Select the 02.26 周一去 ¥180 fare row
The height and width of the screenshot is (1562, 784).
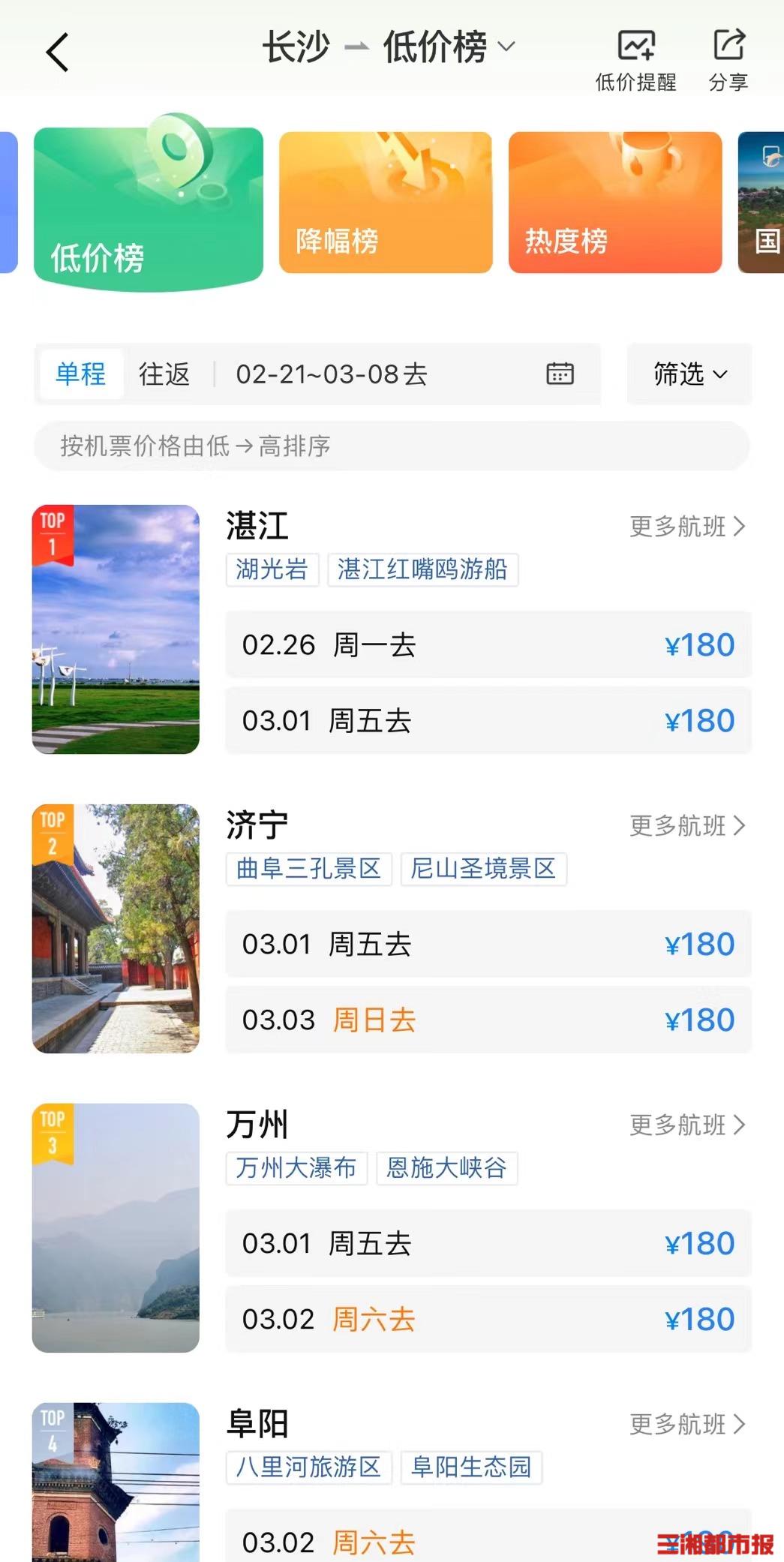[x=488, y=645]
